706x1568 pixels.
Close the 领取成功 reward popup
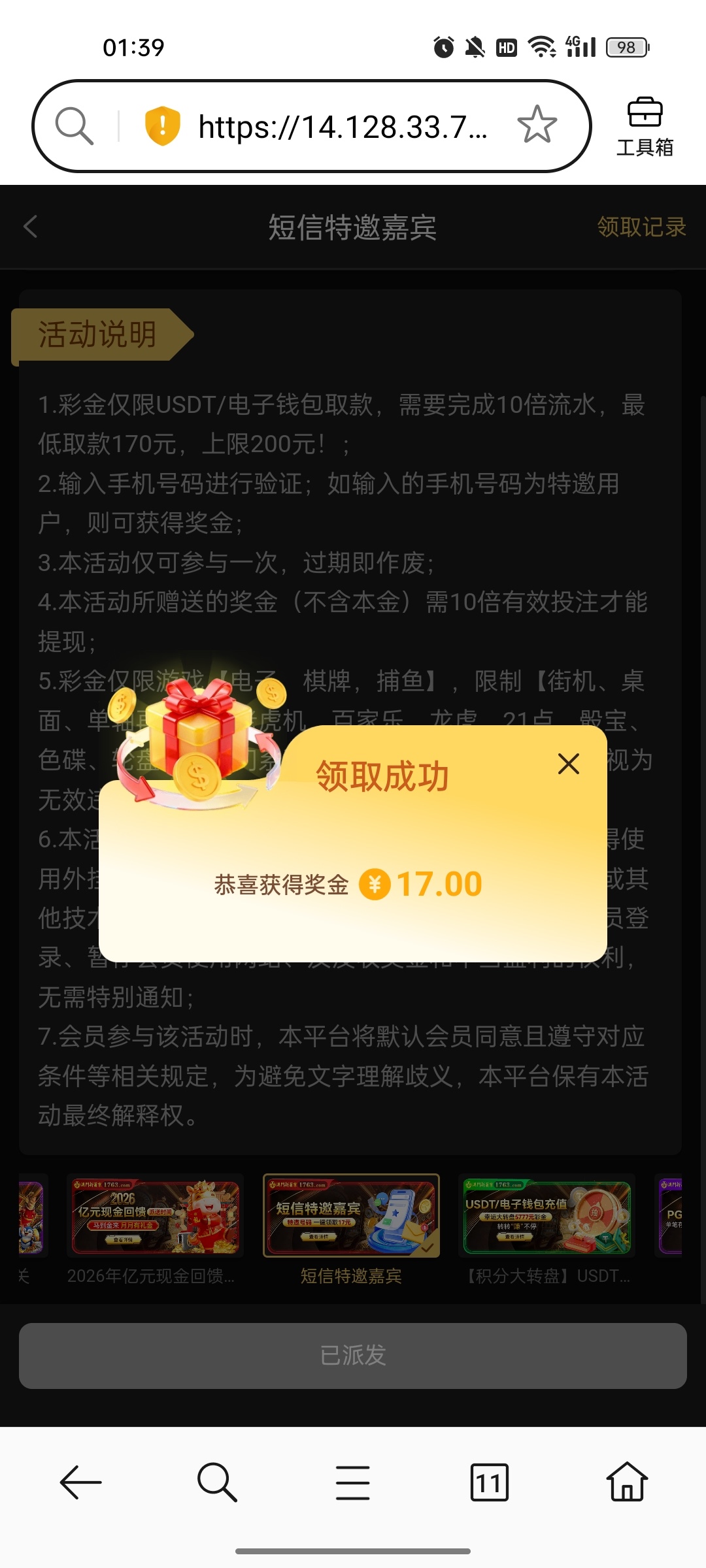pos(568,763)
